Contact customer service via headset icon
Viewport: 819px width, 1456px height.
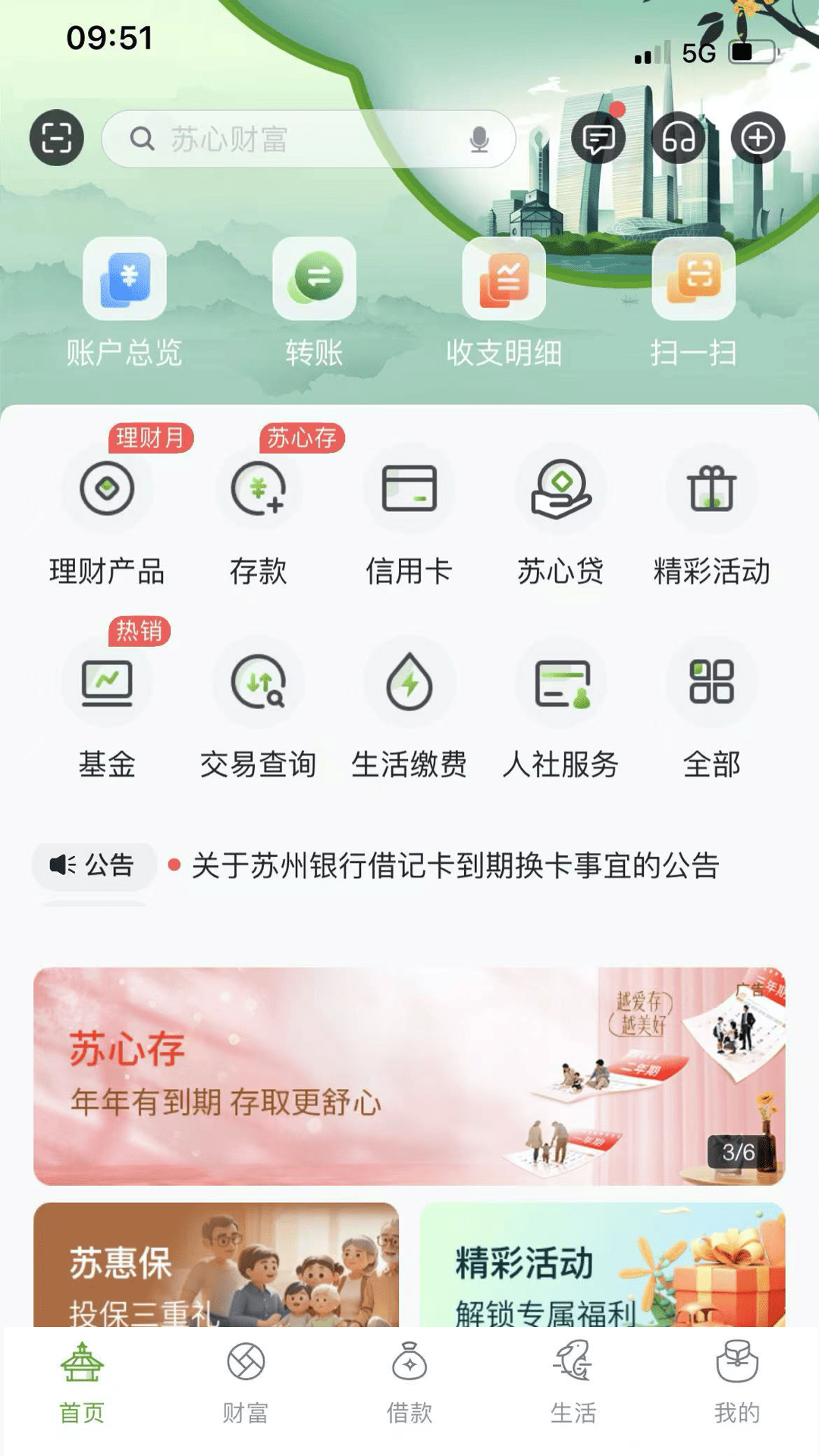(x=678, y=138)
